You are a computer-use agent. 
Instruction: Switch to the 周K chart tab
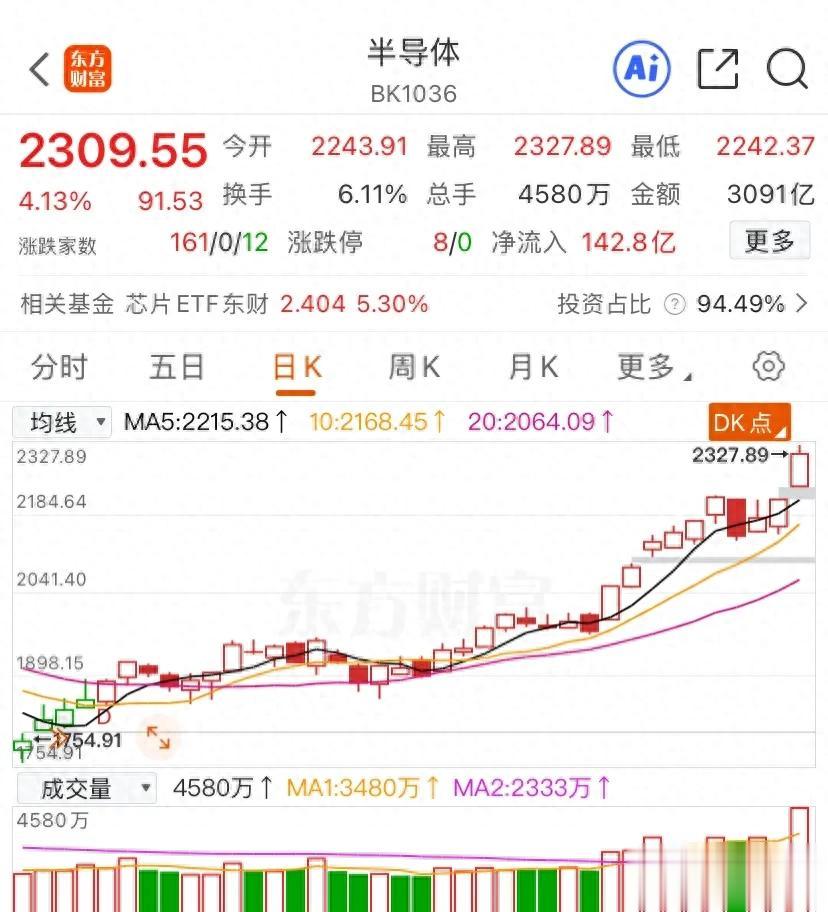point(414,367)
